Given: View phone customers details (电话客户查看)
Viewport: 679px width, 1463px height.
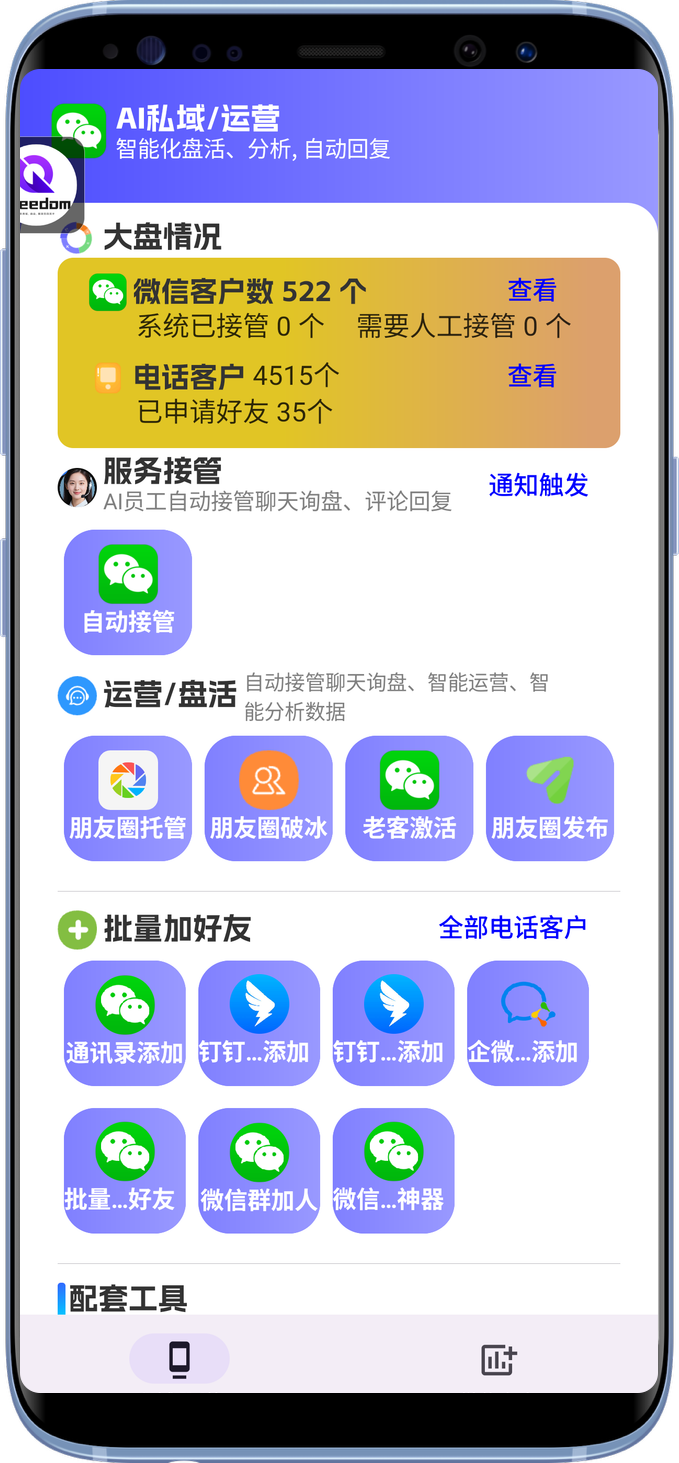Looking at the screenshot, I should coord(531,376).
